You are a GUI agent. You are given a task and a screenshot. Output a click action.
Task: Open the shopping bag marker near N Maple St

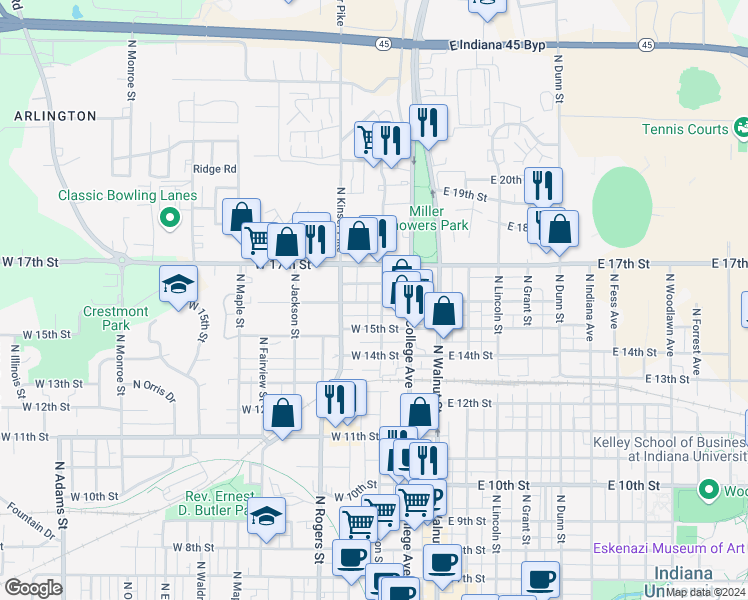coord(242,217)
